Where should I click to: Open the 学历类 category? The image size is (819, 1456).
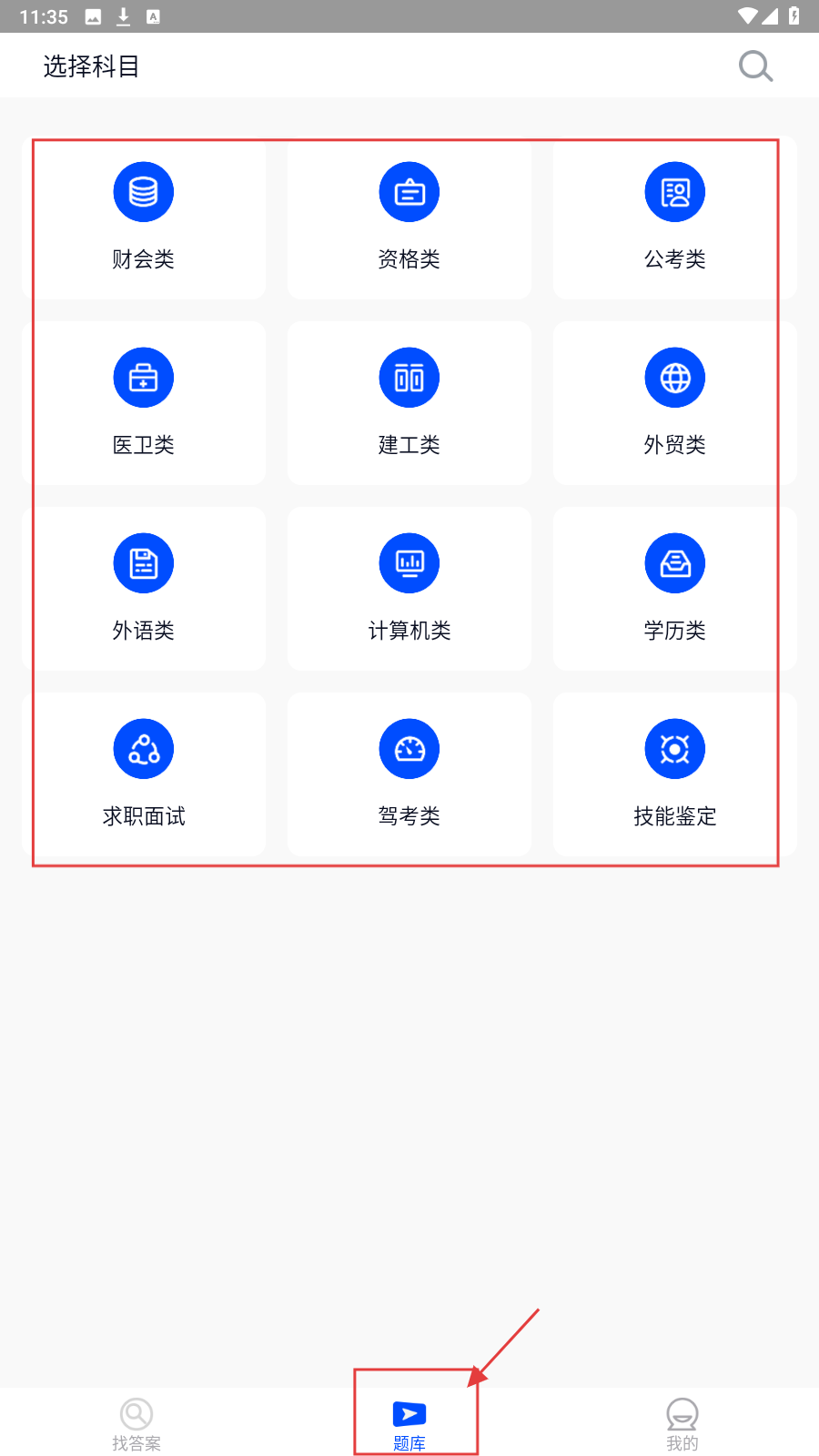click(675, 590)
